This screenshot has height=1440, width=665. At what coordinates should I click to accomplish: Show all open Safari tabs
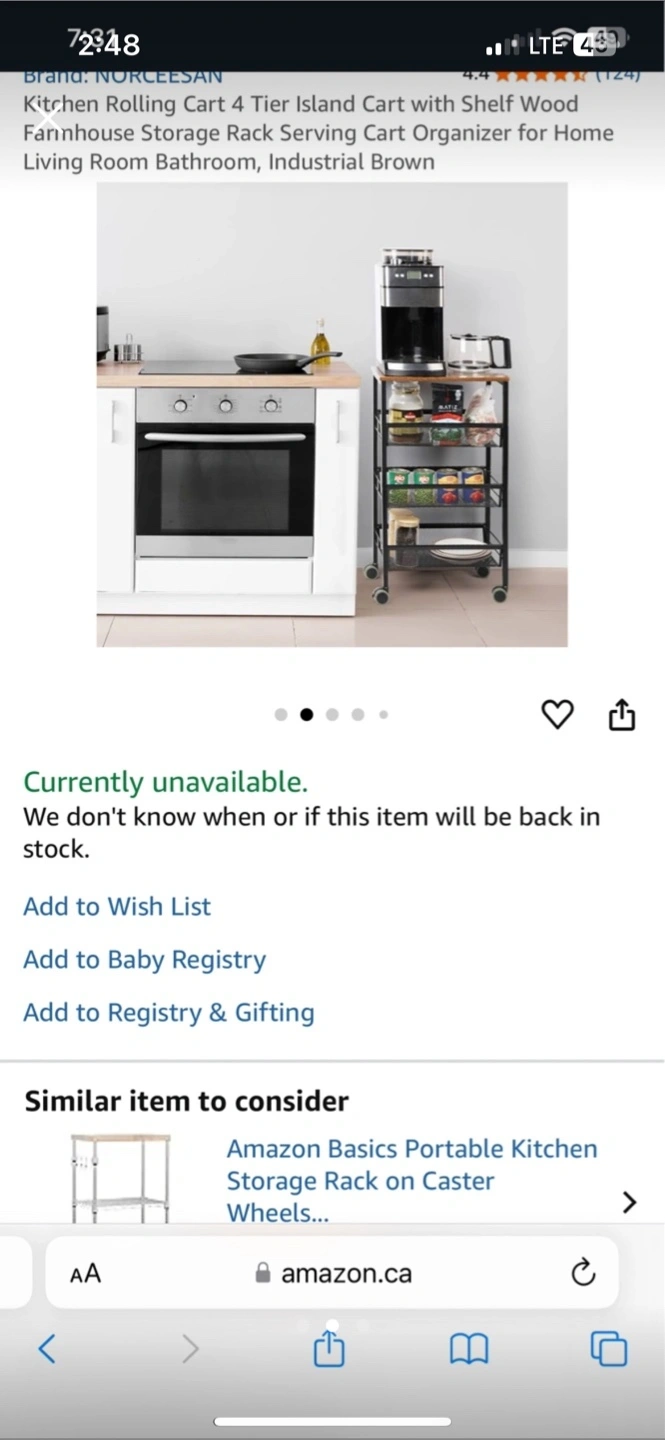[609, 1350]
